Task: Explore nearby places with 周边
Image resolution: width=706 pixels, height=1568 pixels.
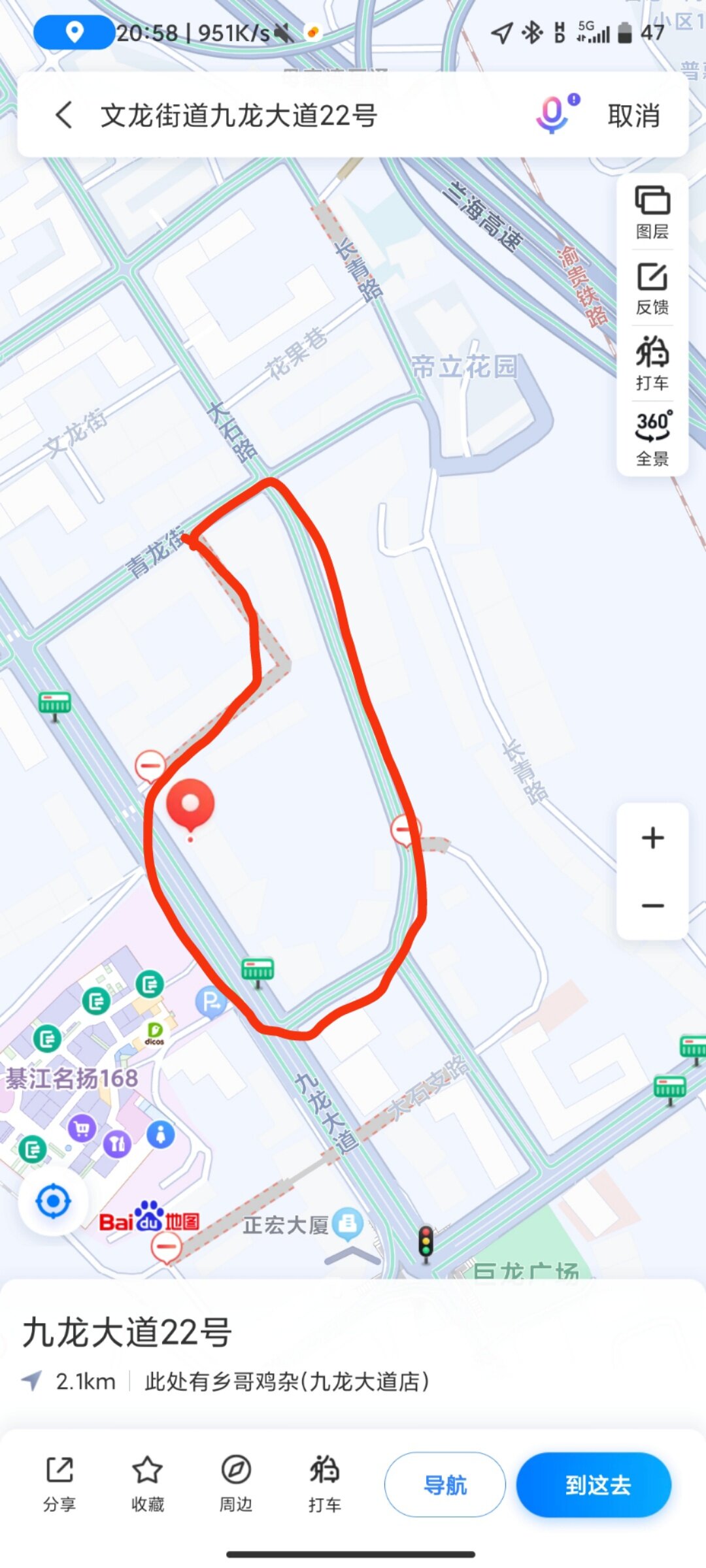Action: coord(235,1484)
